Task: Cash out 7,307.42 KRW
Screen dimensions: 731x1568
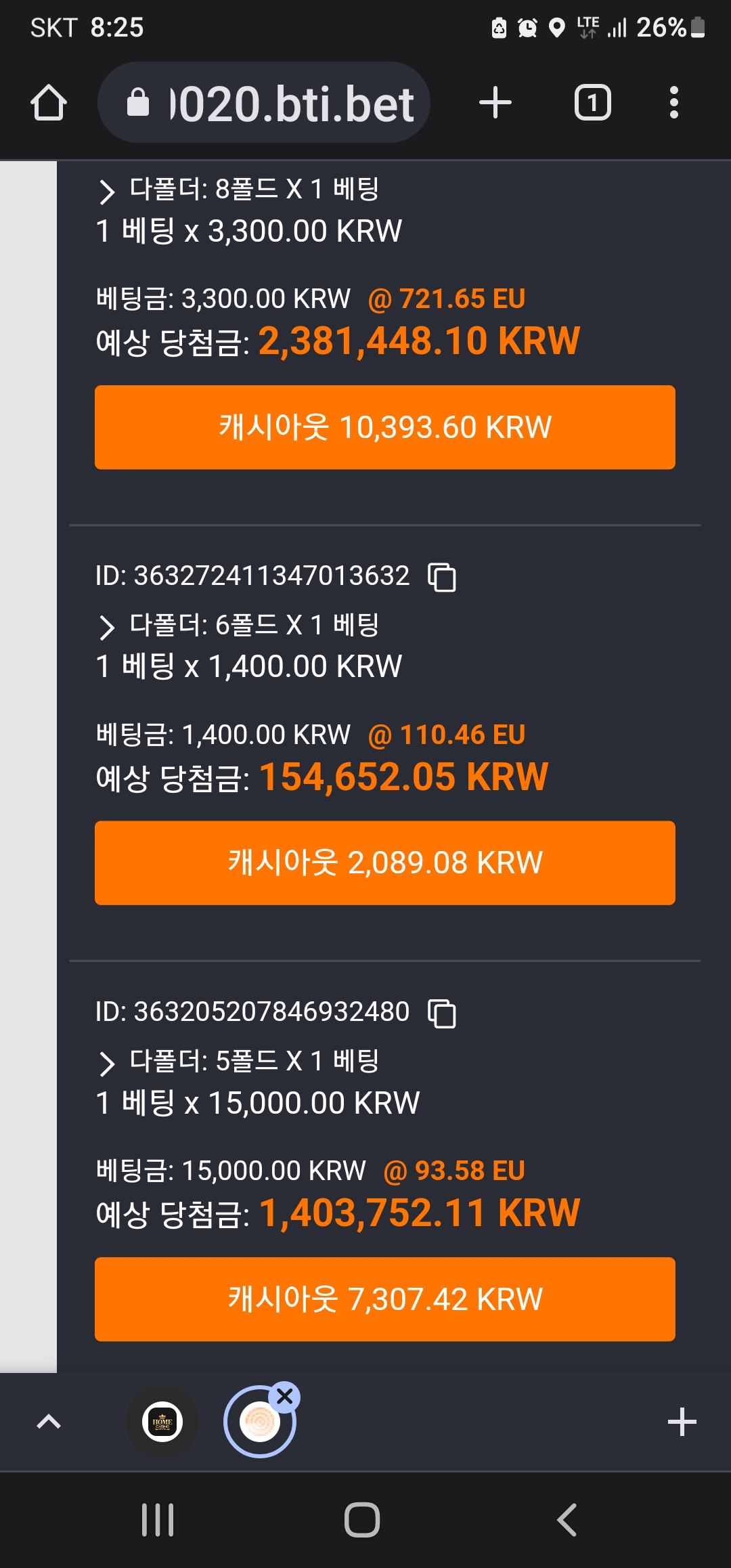Action: coord(385,1299)
